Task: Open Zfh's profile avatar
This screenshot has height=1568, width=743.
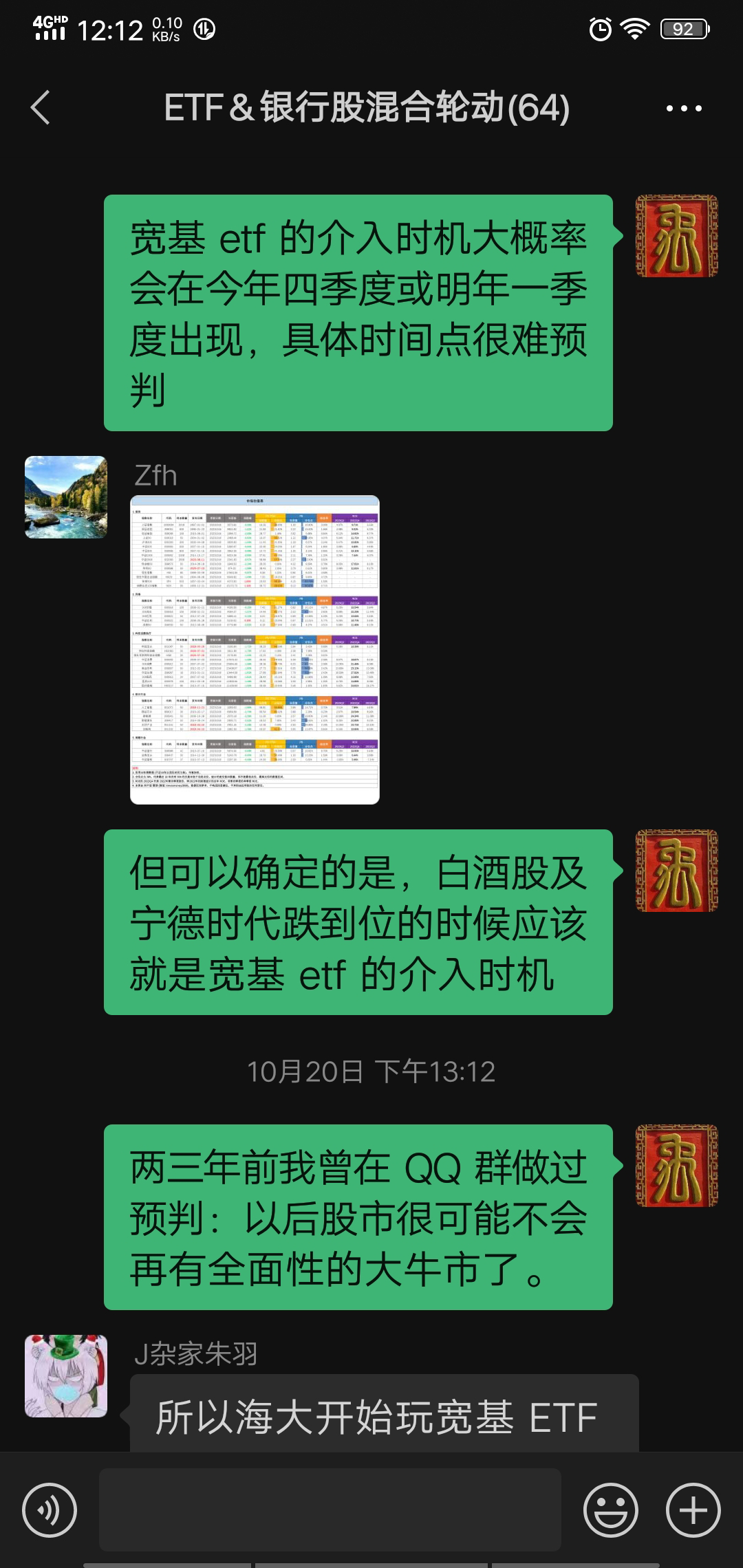Action: tap(66, 497)
